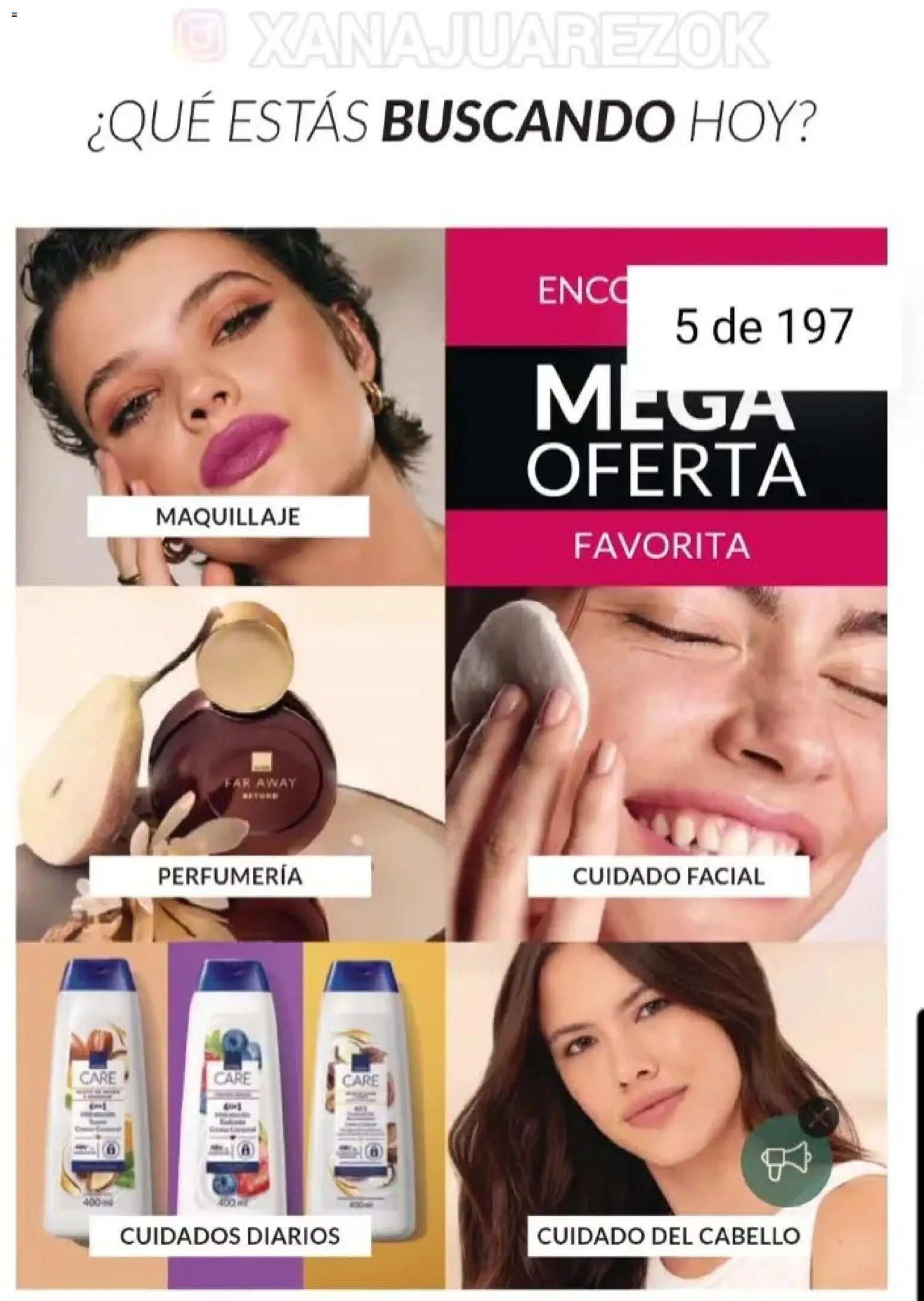Switch to the MAQUILLAJE tab
924x1301 pixels.
[230, 516]
